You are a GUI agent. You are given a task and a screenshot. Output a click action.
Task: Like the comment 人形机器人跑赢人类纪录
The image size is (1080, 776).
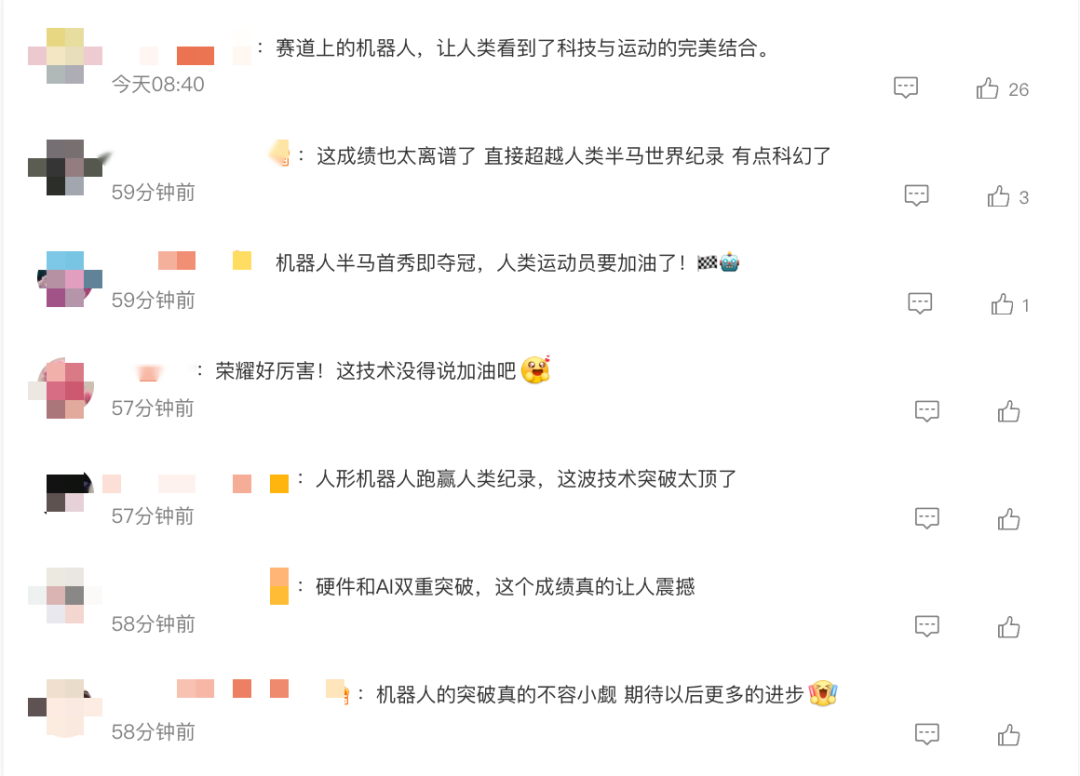click(1009, 519)
